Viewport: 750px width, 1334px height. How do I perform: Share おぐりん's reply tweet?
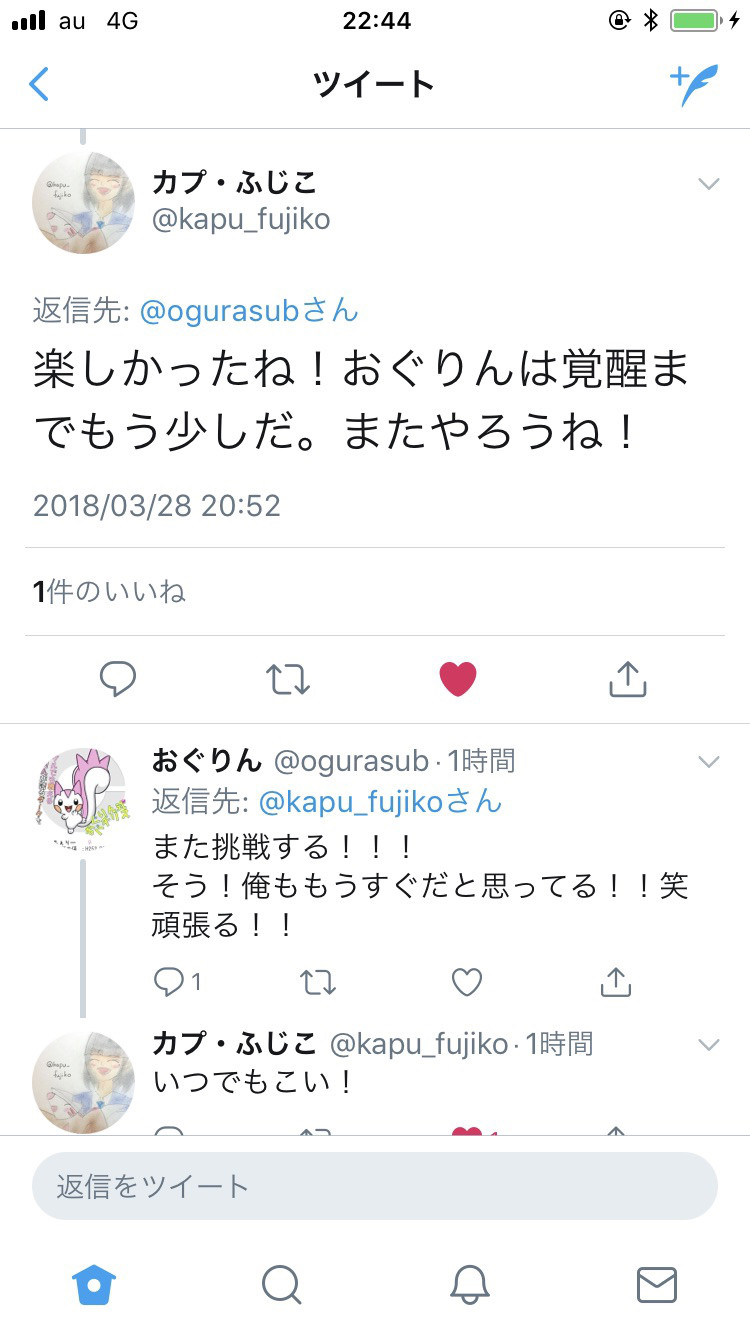pyautogui.click(x=616, y=983)
